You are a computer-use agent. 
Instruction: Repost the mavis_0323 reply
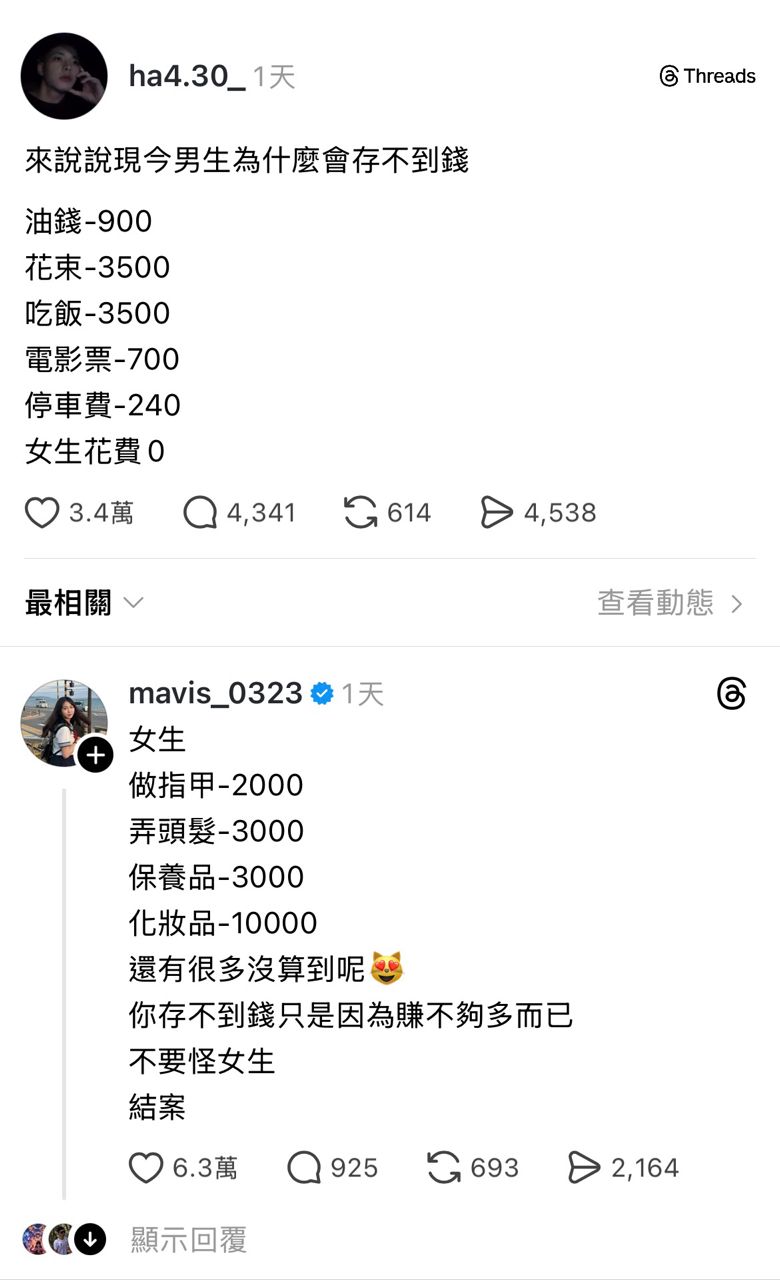pyautogui.click(x=444, y=1168)
